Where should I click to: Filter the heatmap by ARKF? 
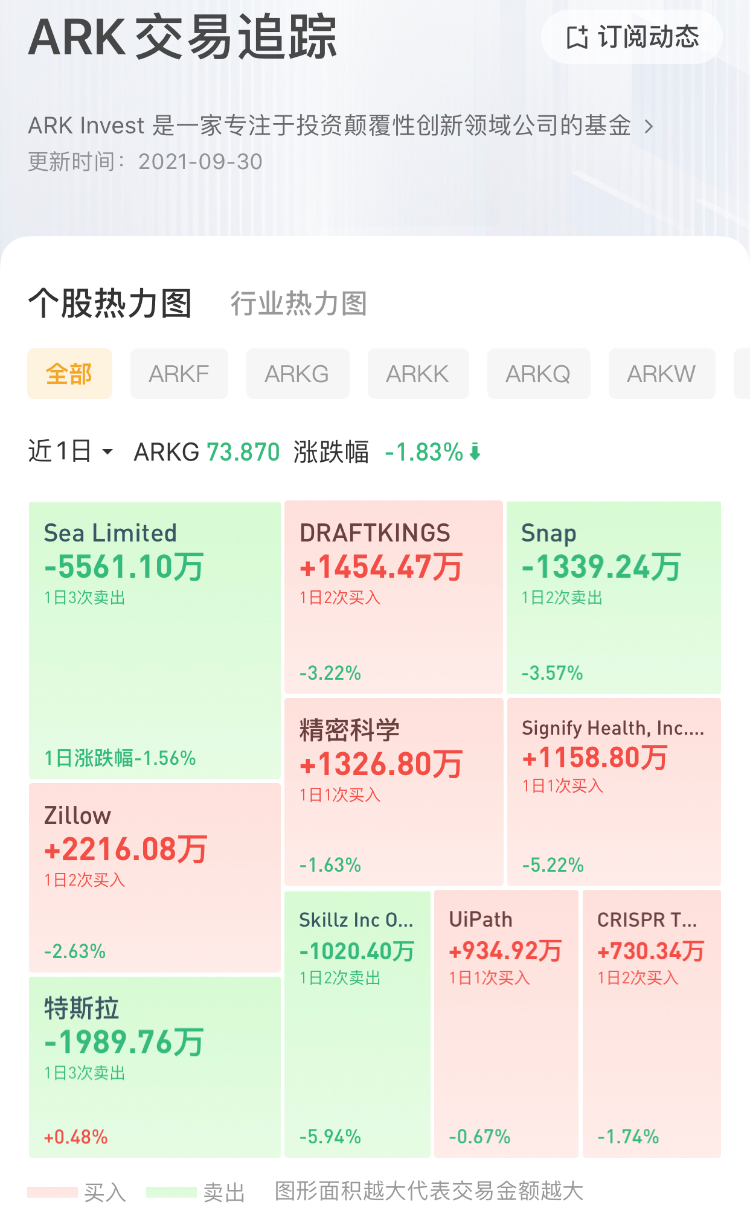[x=179, y=374]
